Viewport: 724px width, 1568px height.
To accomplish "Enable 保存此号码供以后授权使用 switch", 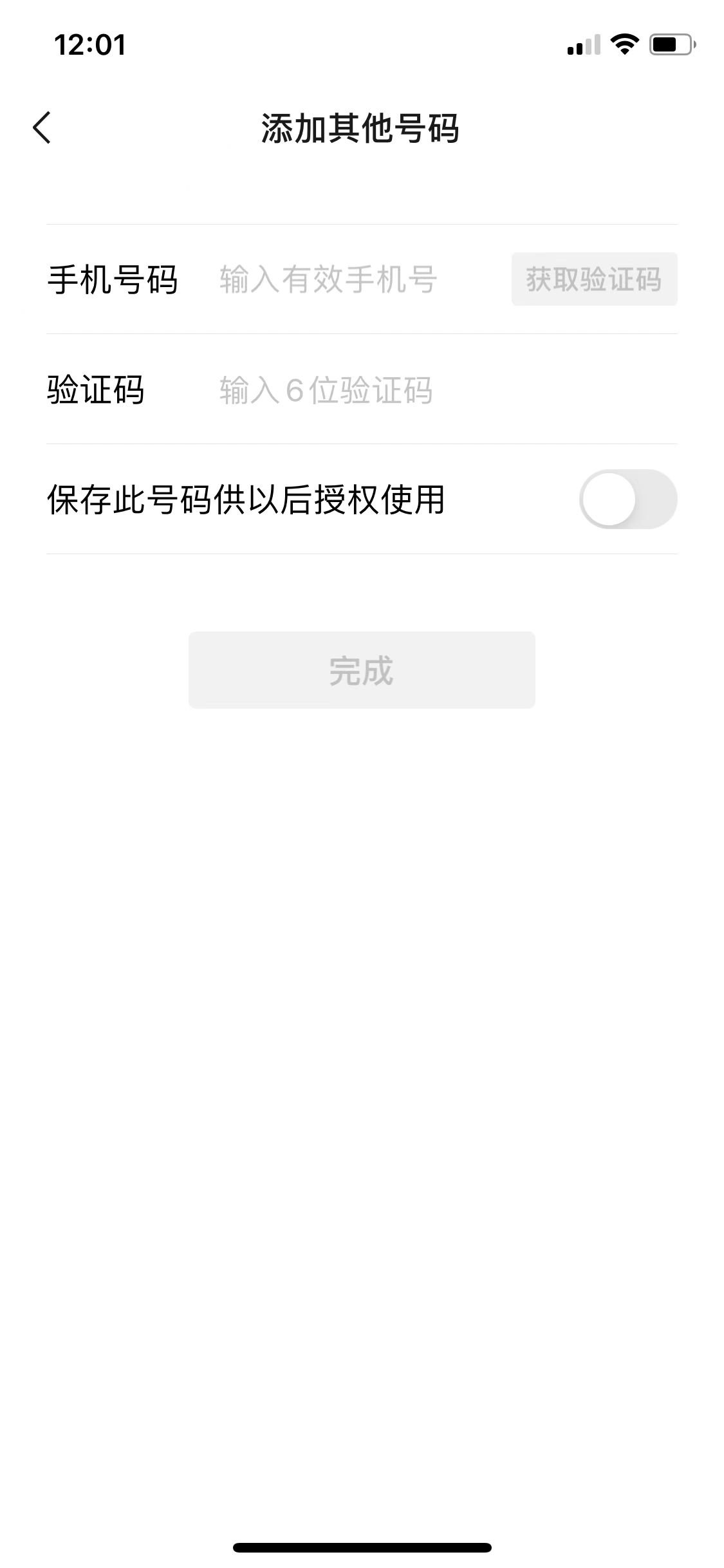I will tap(627, 499).
